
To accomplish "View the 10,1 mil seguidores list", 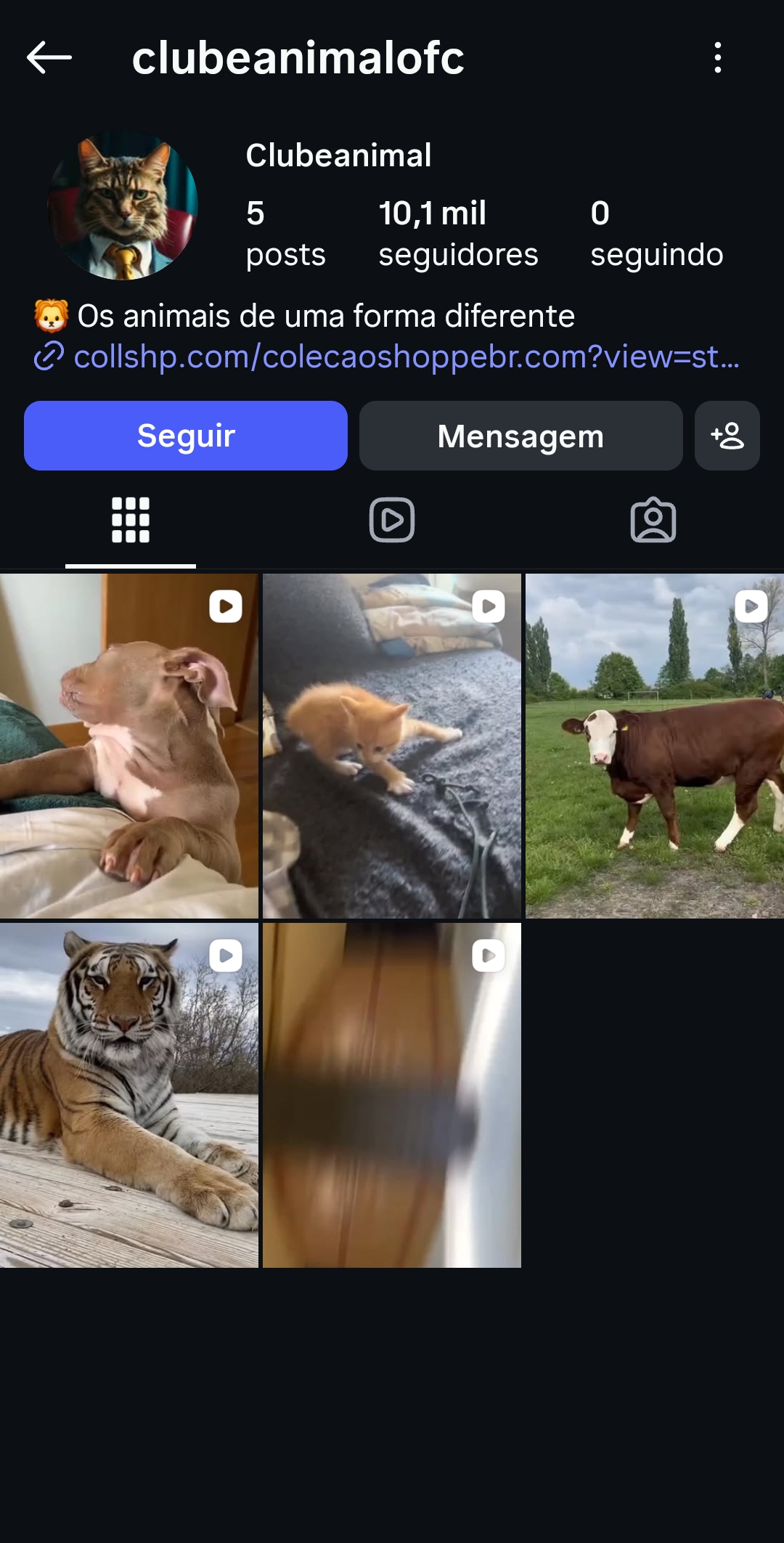I will pos(457,233).
